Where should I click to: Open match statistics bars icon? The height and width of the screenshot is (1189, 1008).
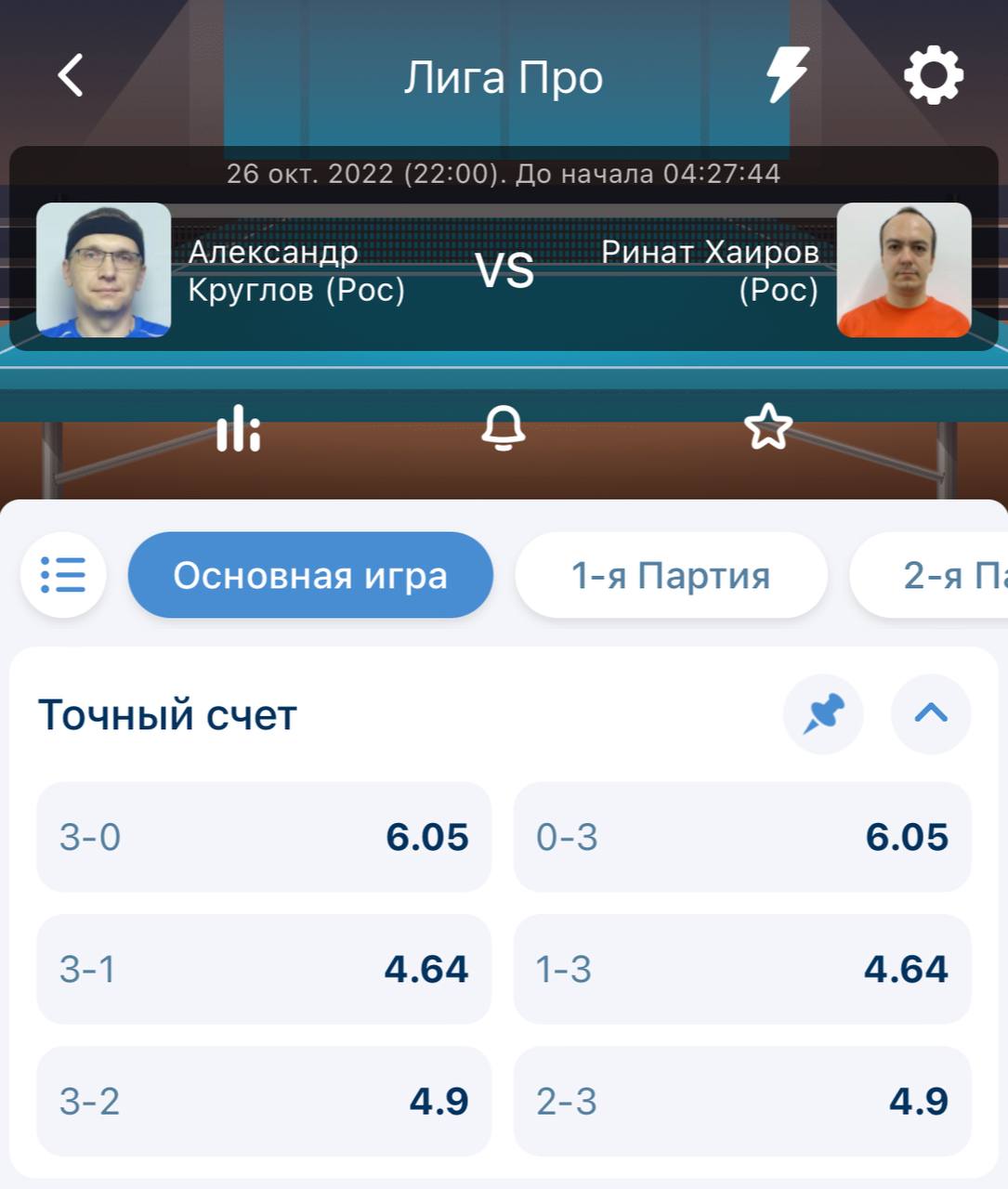point(239,428)
